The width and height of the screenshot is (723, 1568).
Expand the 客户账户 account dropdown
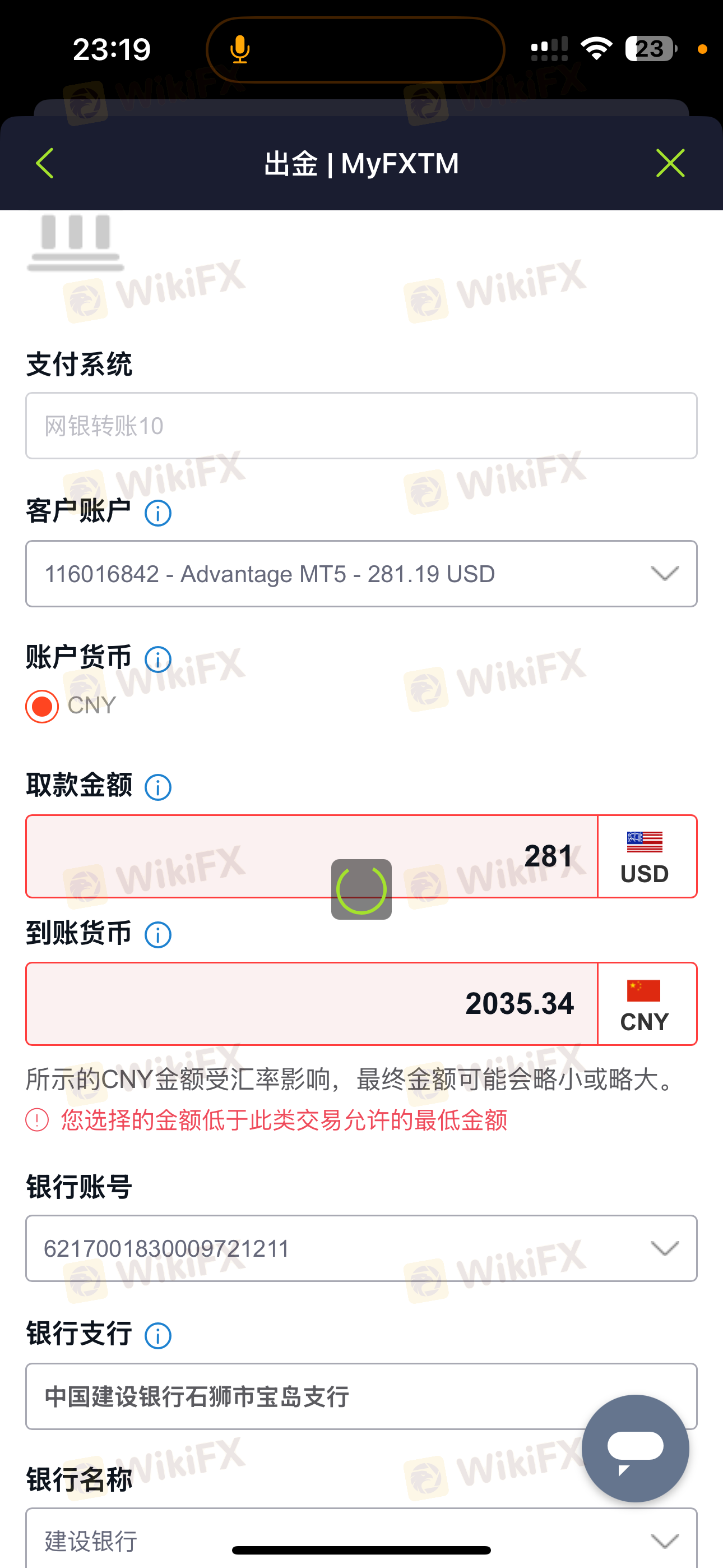361,573
